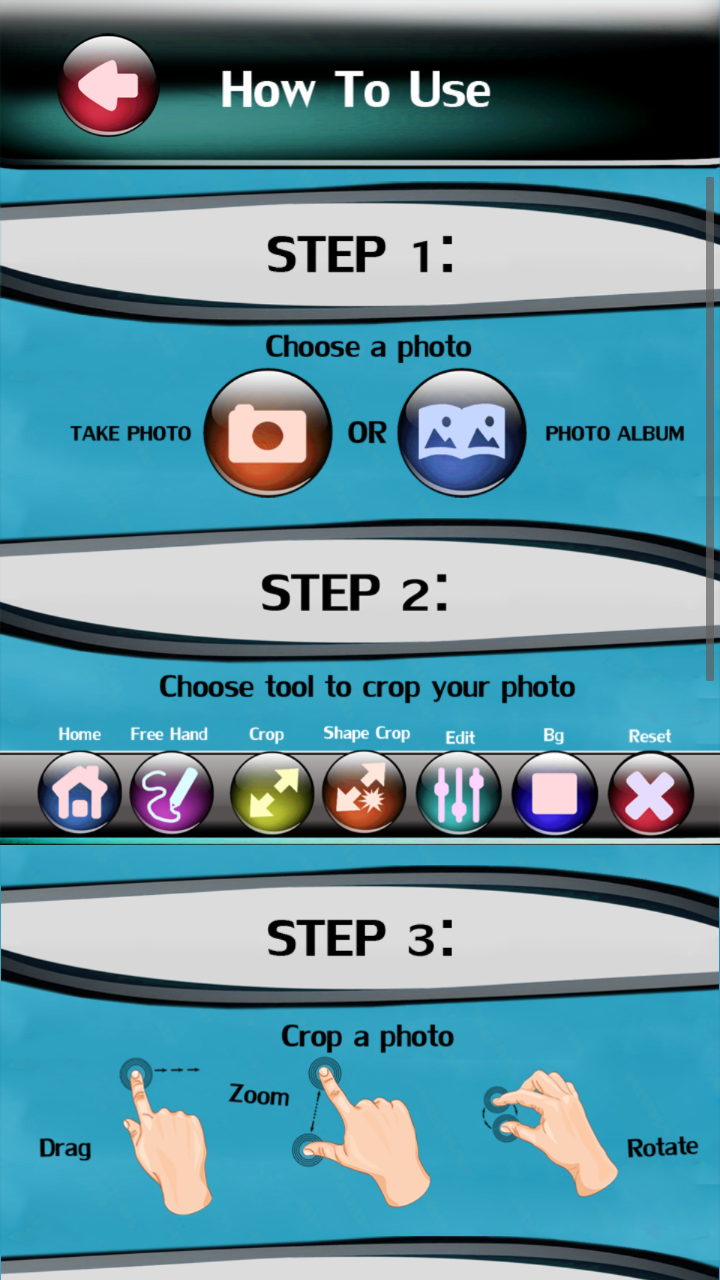720x1280 pixels.
Task: Click the Reset tool icon
Action: click(649, 792)
